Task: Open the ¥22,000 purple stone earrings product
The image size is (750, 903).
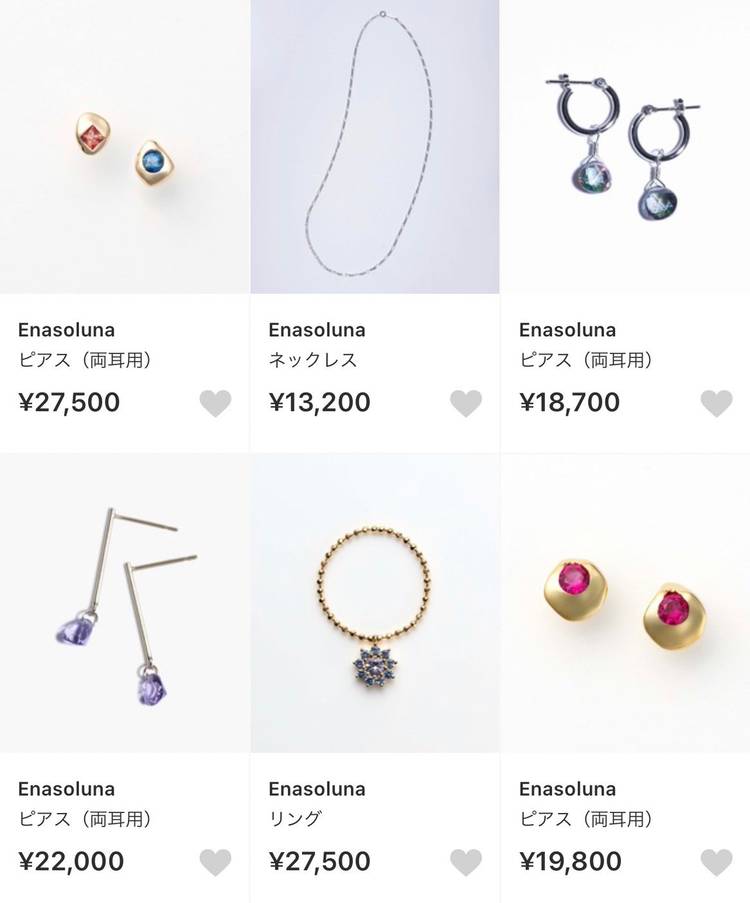Action: tap(124, 604)
